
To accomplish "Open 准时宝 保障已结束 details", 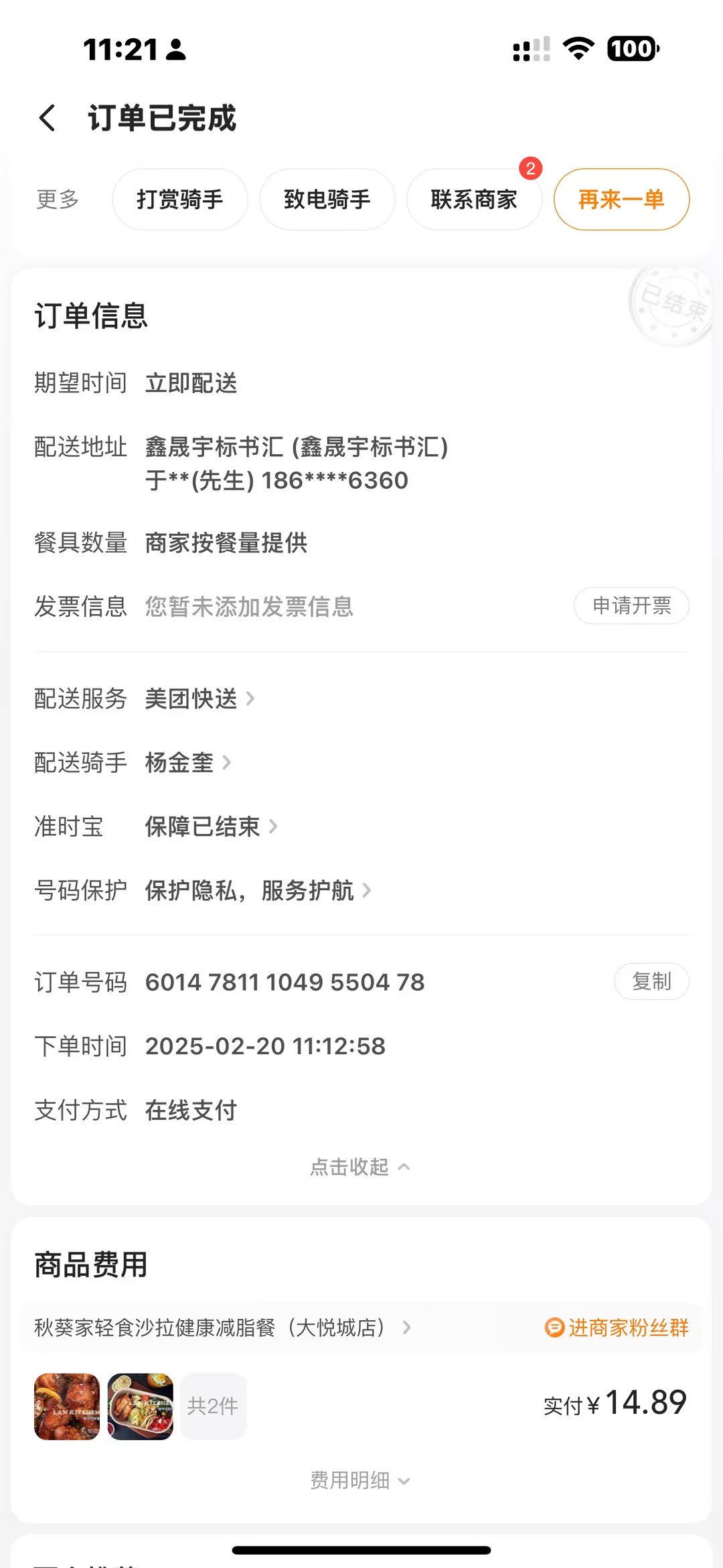I will [x=210, y=827].
